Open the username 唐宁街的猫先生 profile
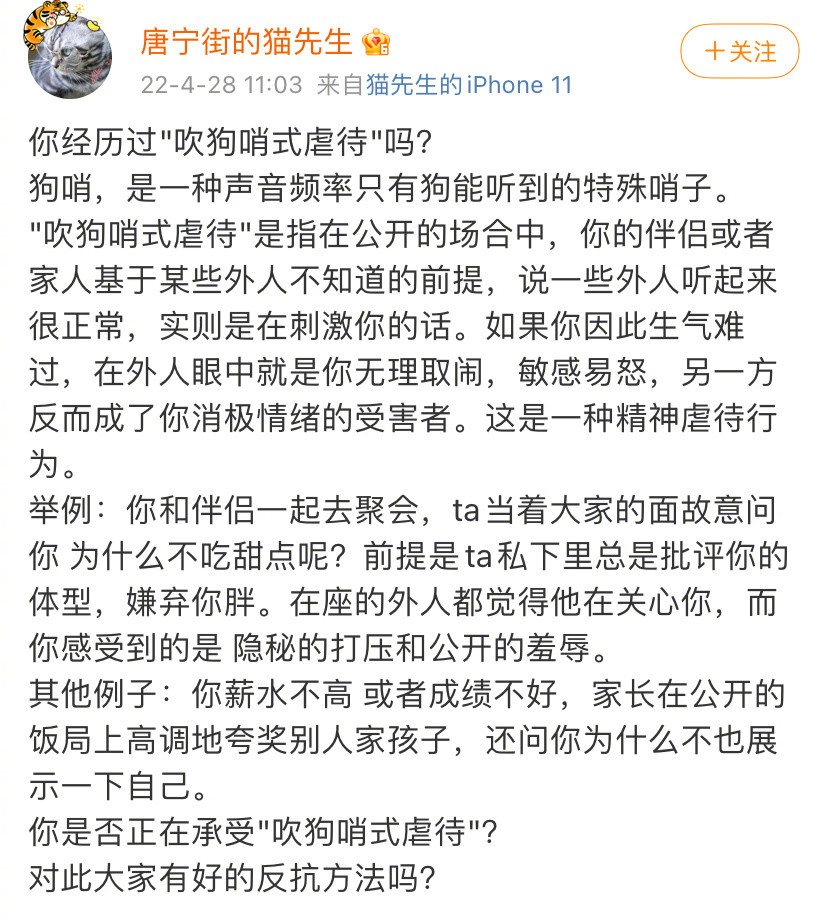828x920 pixels. [246, 40]
